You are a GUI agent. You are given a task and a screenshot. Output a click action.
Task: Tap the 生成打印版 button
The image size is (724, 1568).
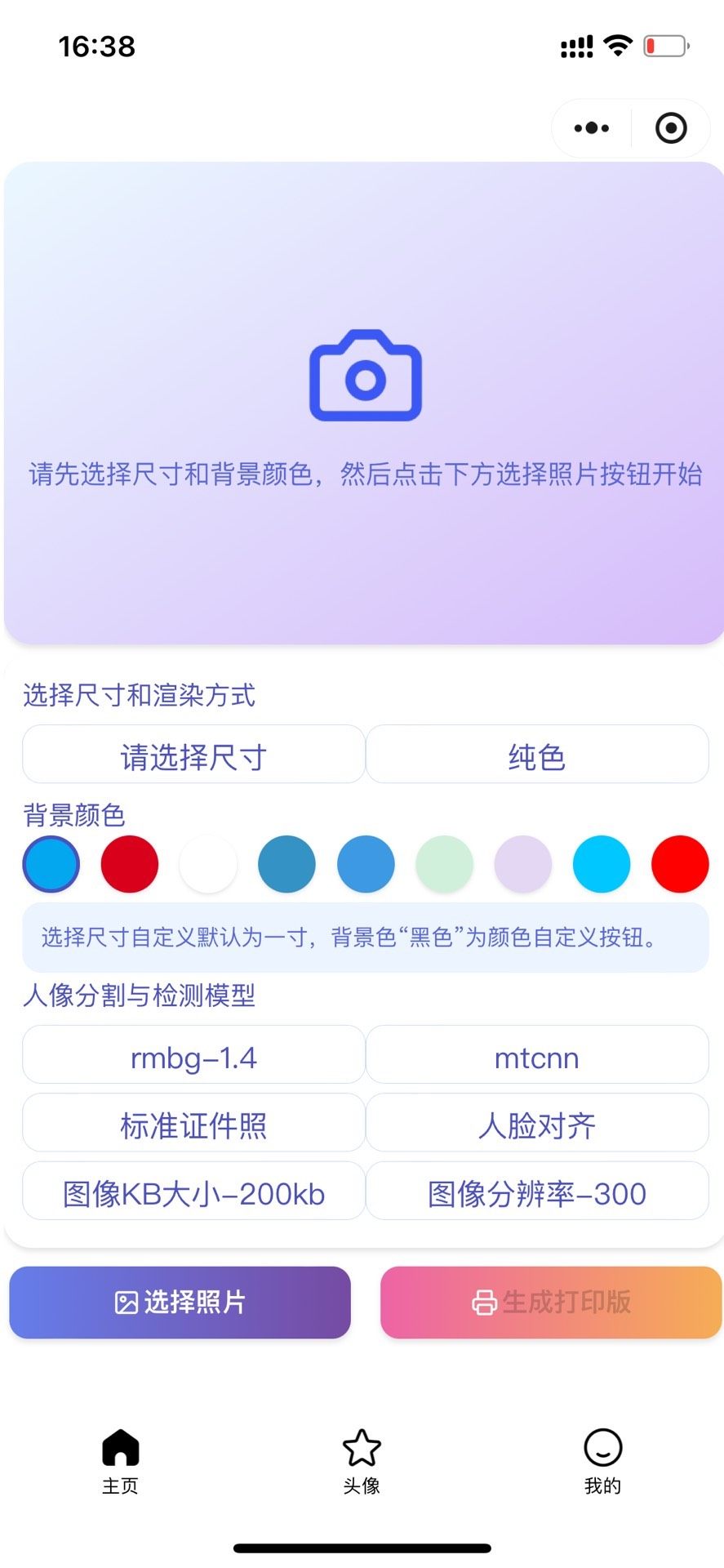tap(551, 1303)
